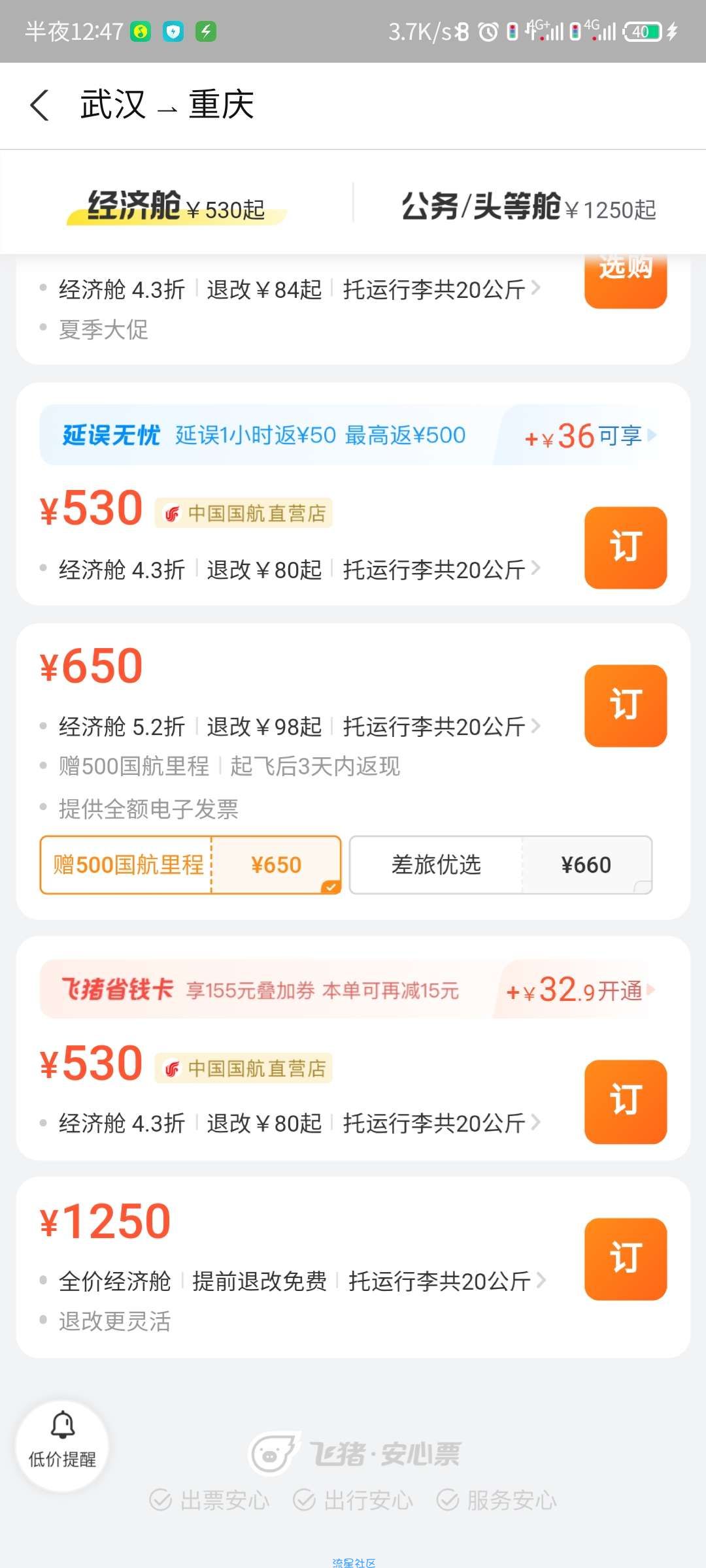Viewport: 706px width, 1568px height.
Task: Choose the 赠500国航里程 ¥650 option
Action: (x=190, y=864)
